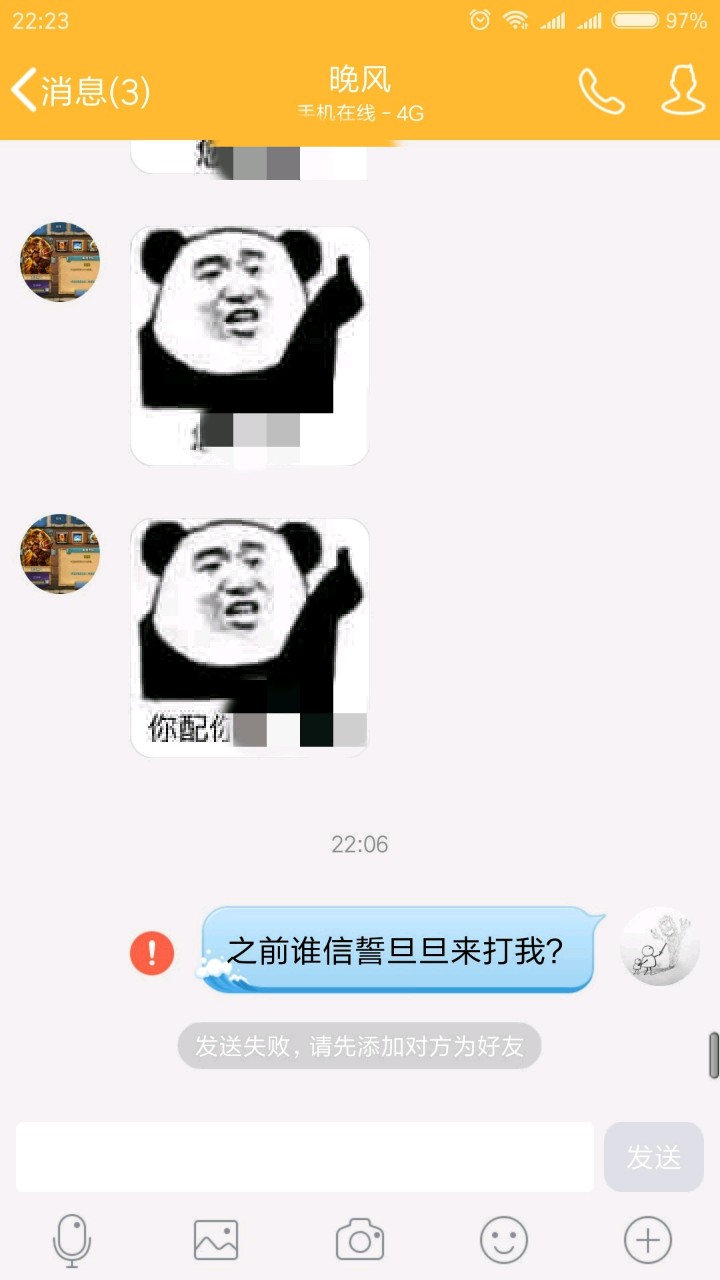Tap the red failed-send alert icon
The width and height of the screenshot is (720, 1280).
152,952
